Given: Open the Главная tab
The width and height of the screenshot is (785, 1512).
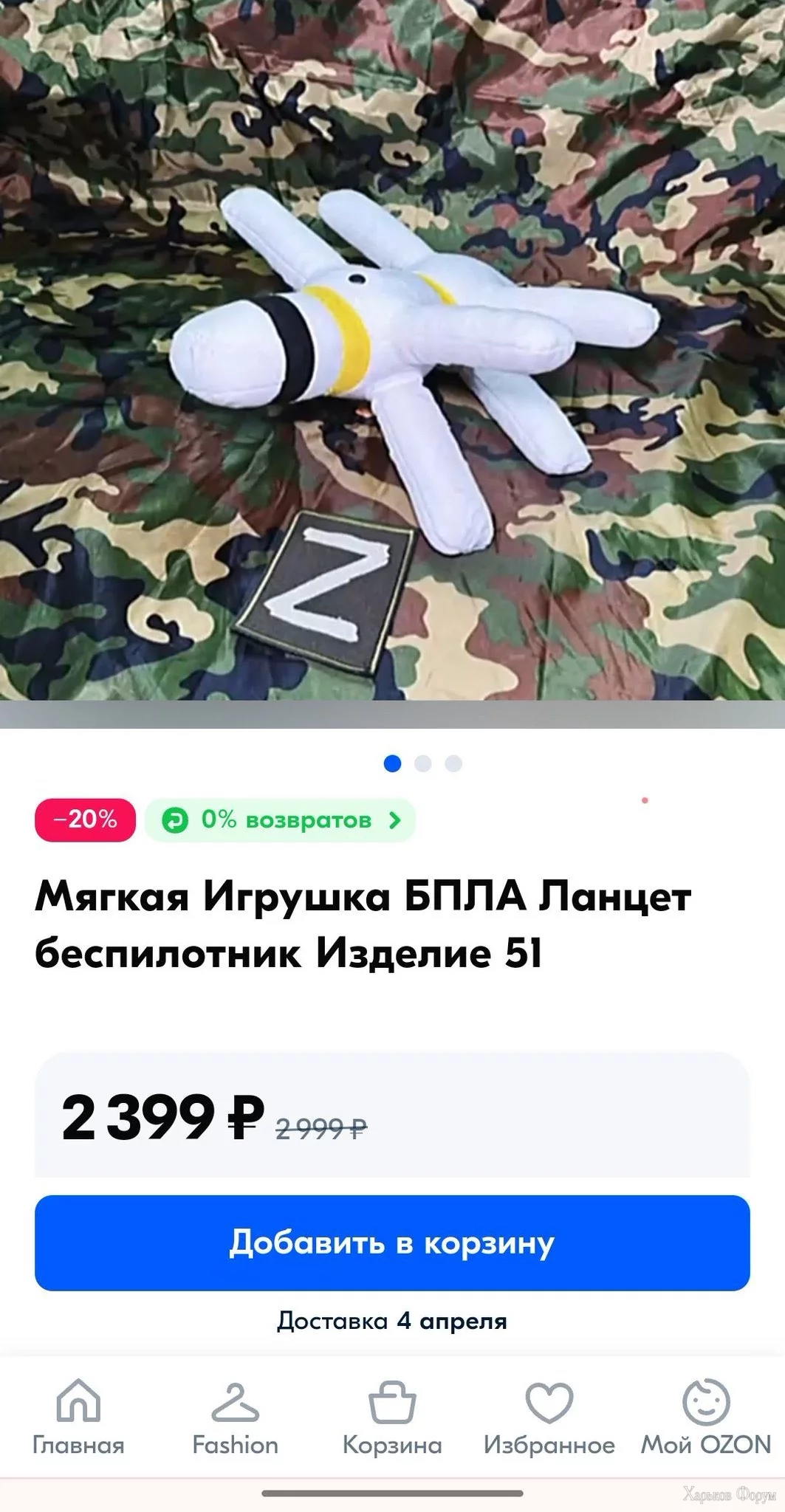Looking at the screenshot, I should click(x=78, y=1418).
